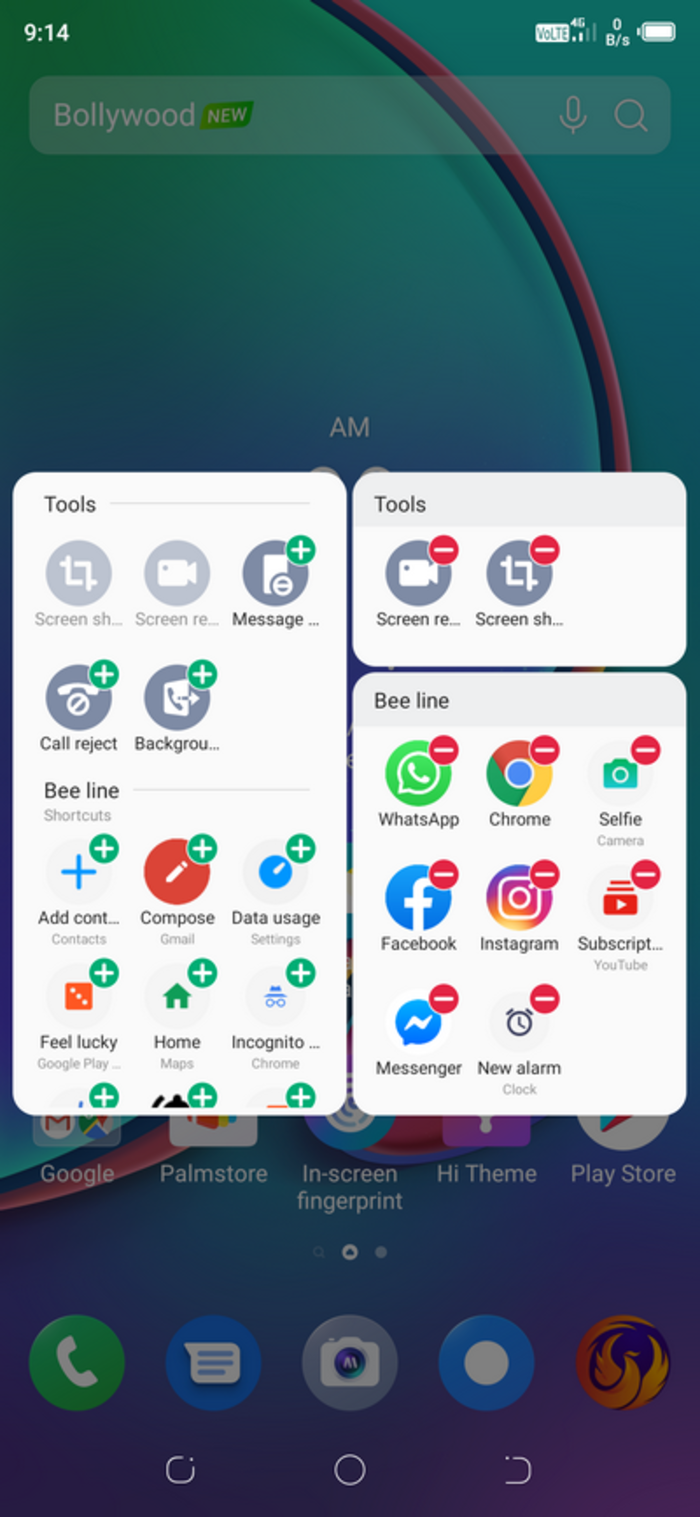Go to the home screen
The height and width of the screenshot is (1517, 700).
349,1469
